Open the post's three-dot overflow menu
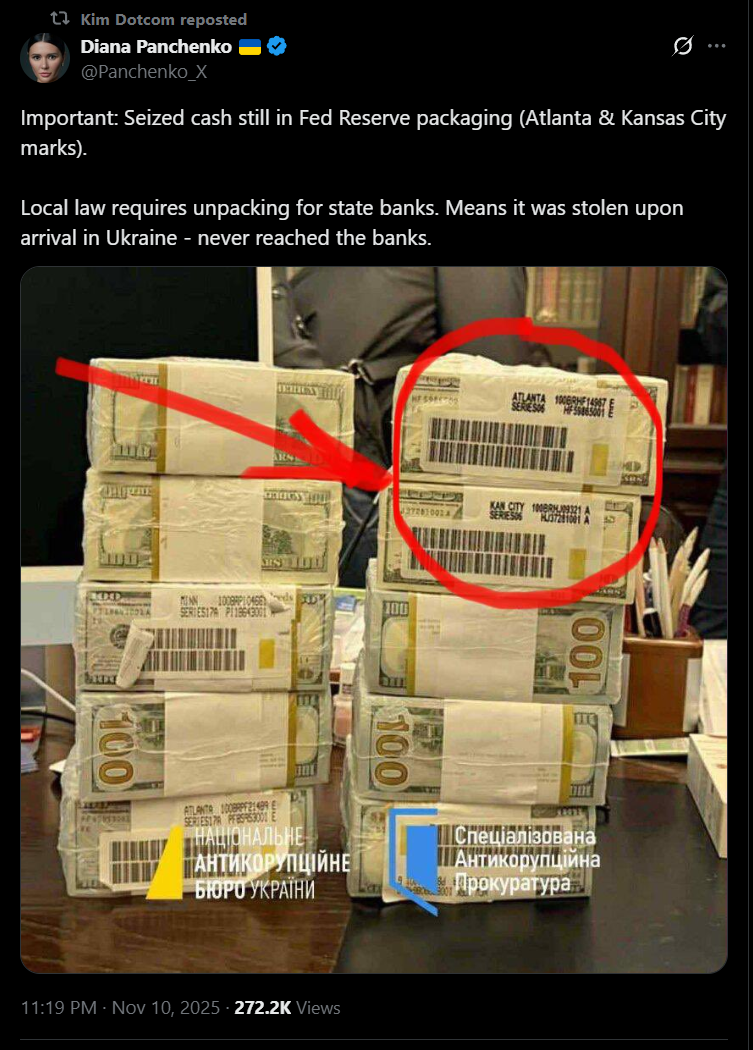Viewport: 753px width, 1050px height. 716,46
